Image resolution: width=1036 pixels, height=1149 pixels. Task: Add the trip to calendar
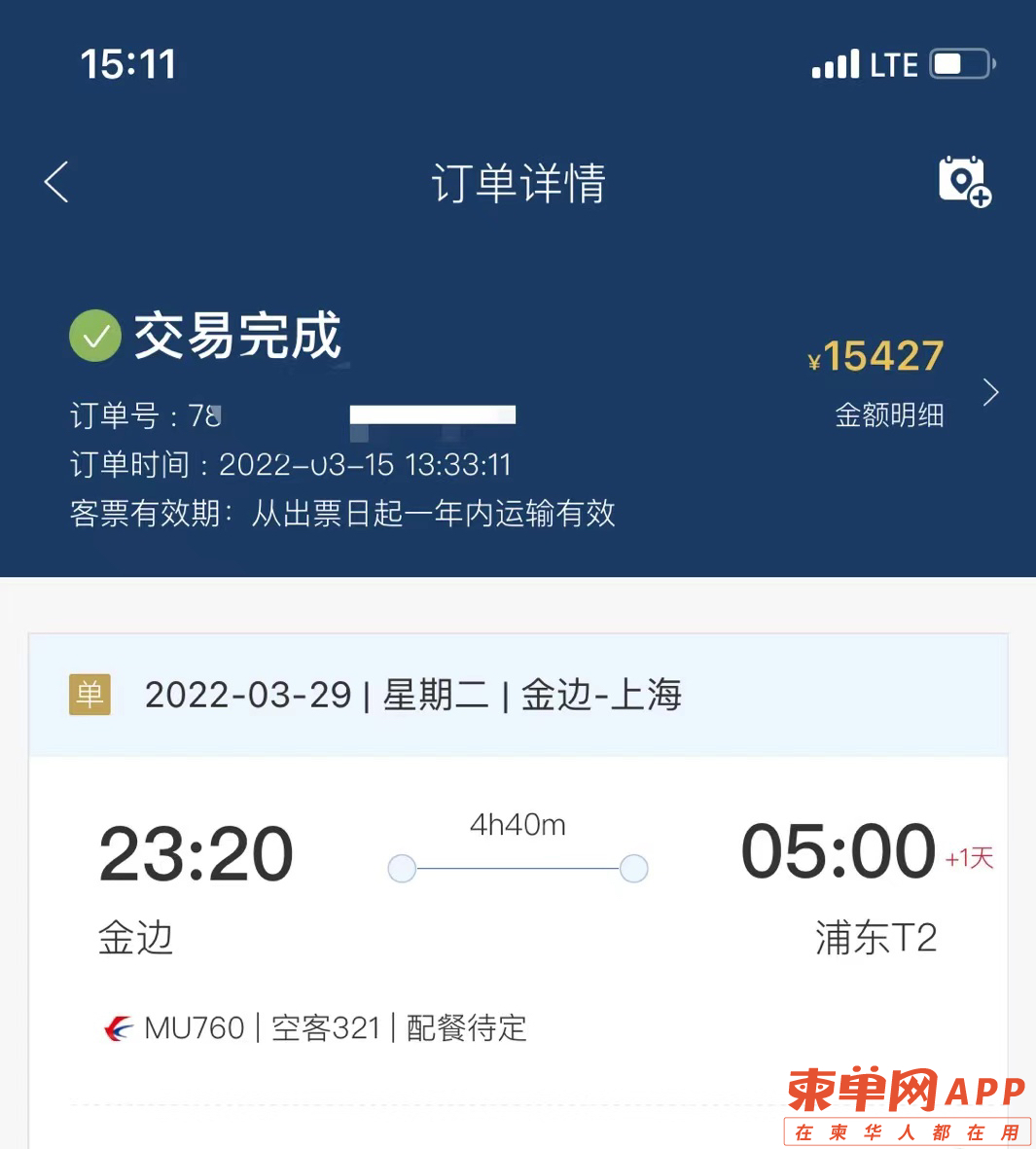(963, 182)
